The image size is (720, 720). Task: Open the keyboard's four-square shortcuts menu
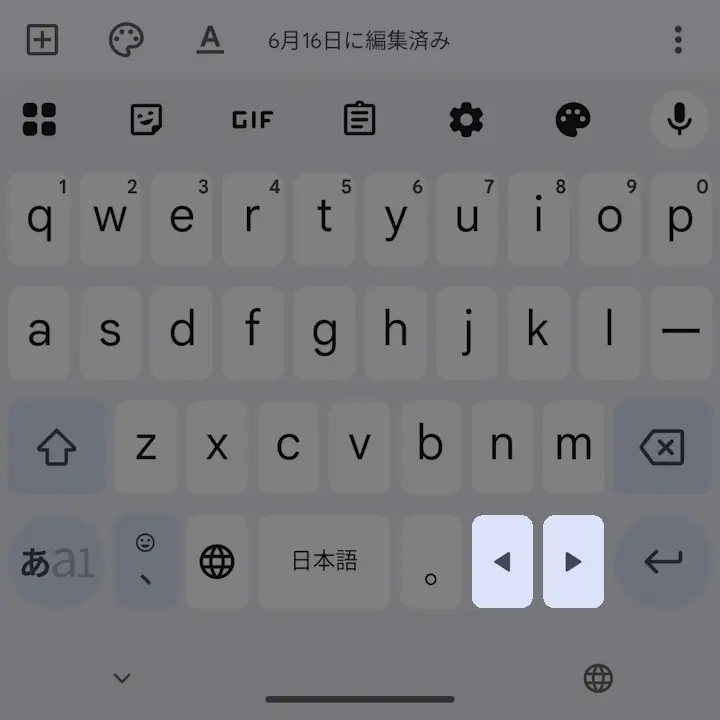[x=40, y=120]
